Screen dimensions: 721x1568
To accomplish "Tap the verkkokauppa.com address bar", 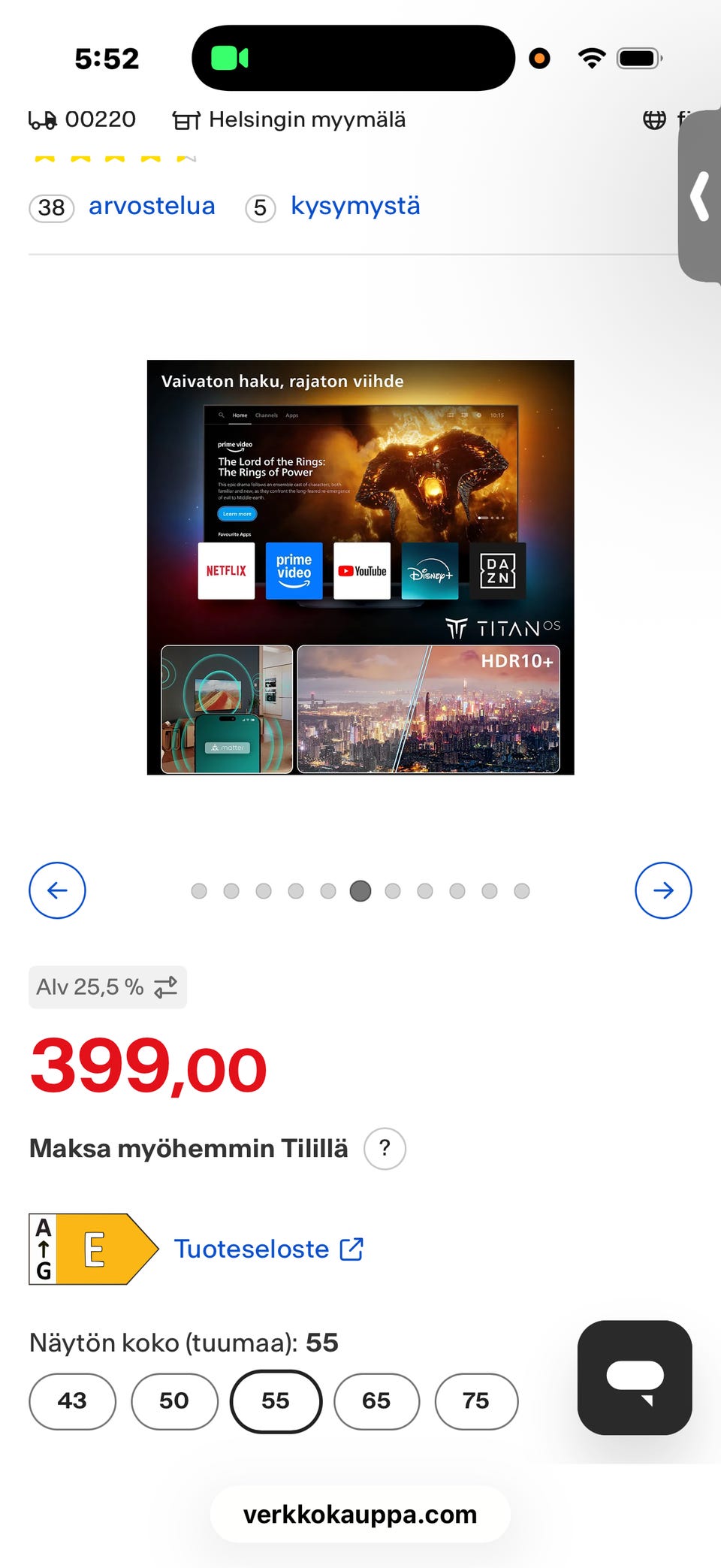I will (360, 1514).
